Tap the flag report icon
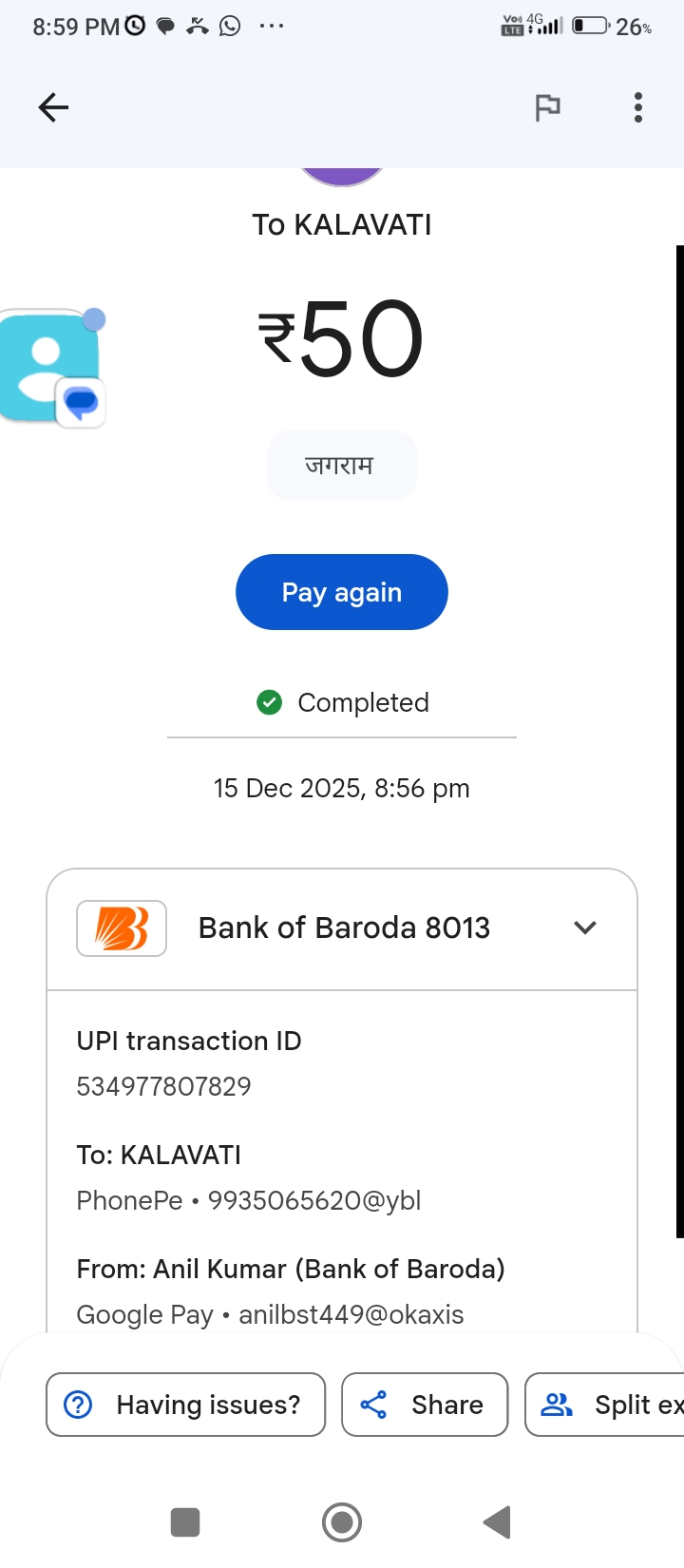Image resolution: width=684 pixels, height=1568 pixels. pos(547,107)
